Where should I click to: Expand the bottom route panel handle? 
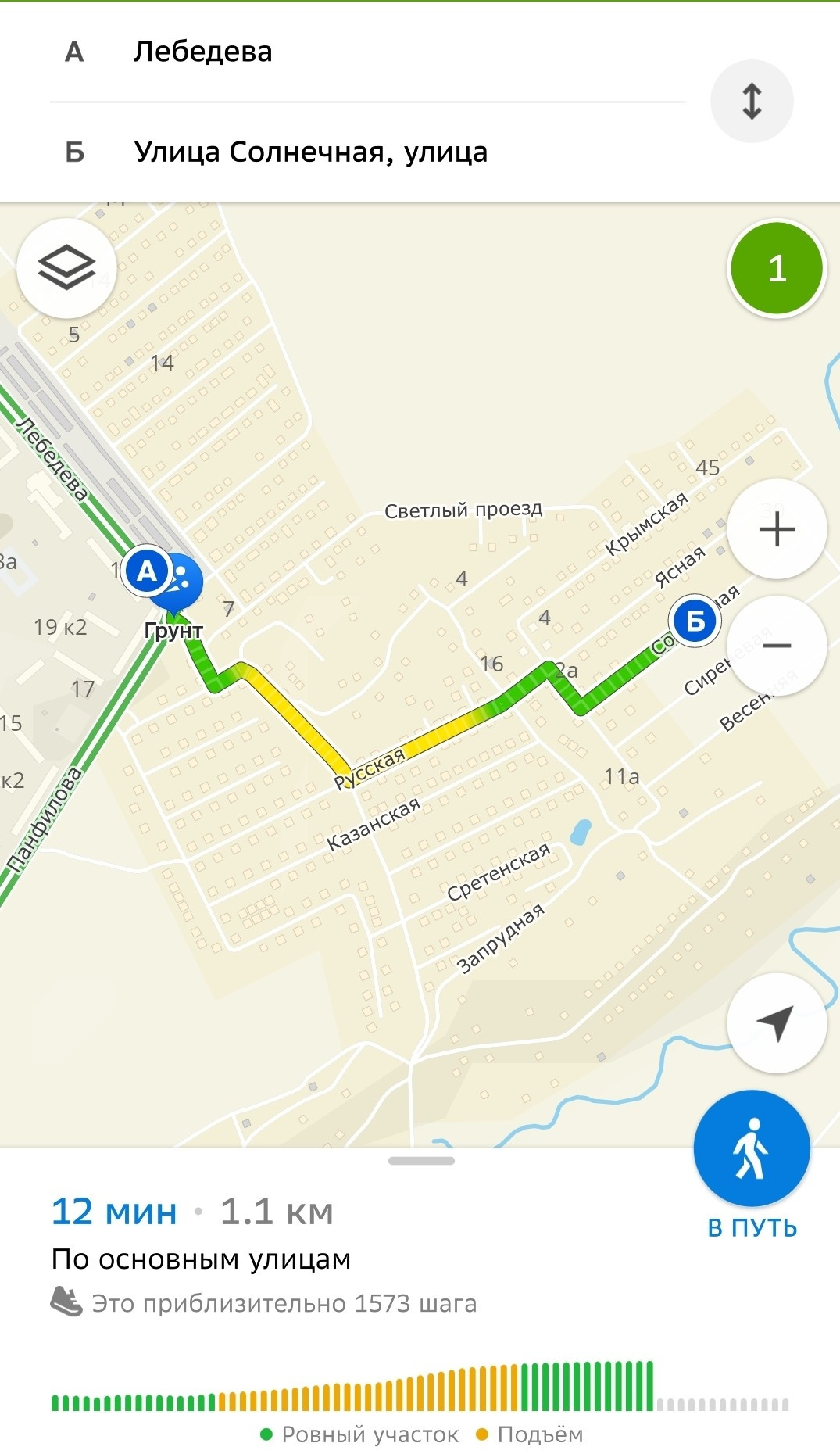(421, 1161)
